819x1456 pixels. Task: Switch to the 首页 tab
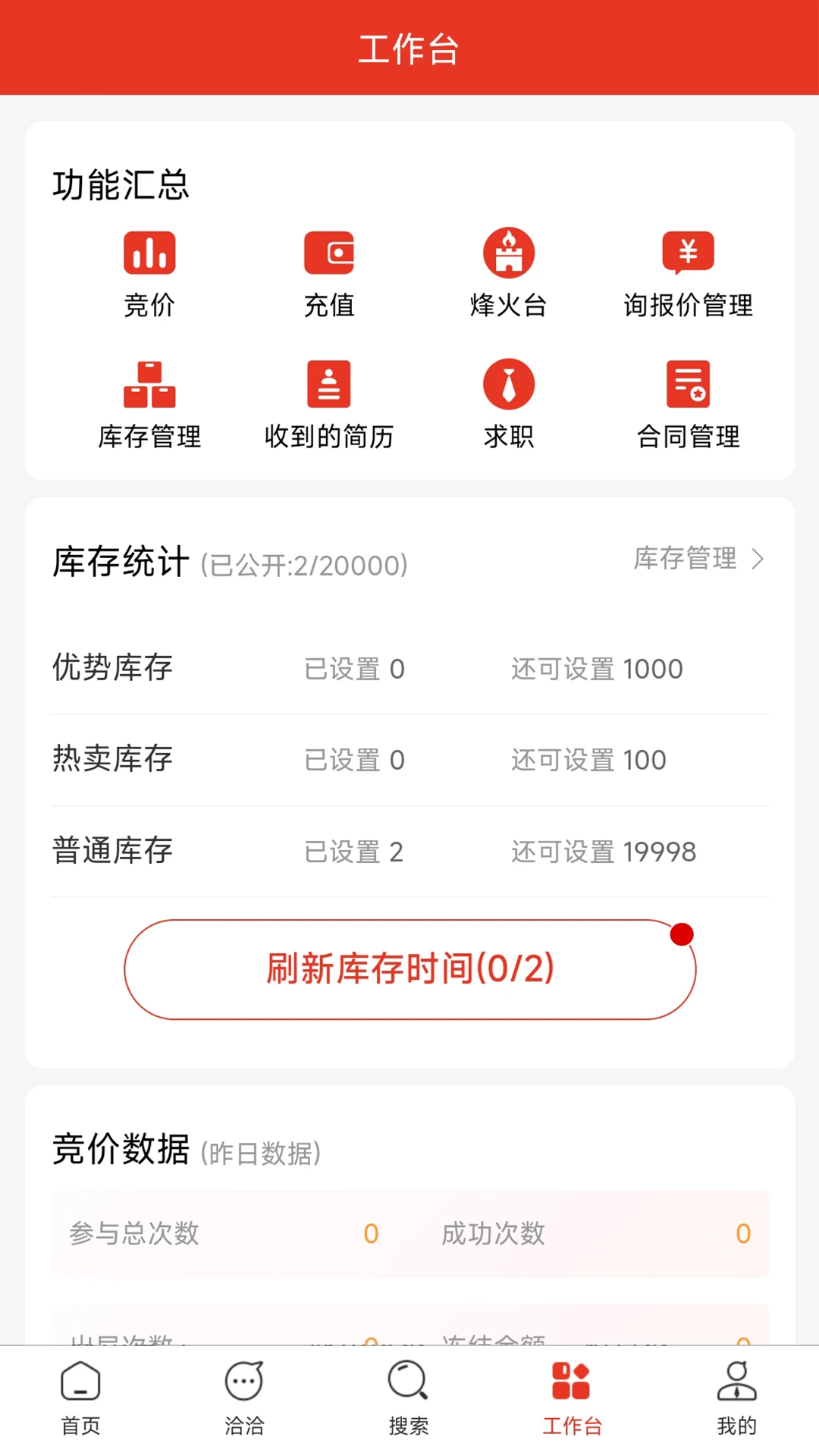[79, 1399]
